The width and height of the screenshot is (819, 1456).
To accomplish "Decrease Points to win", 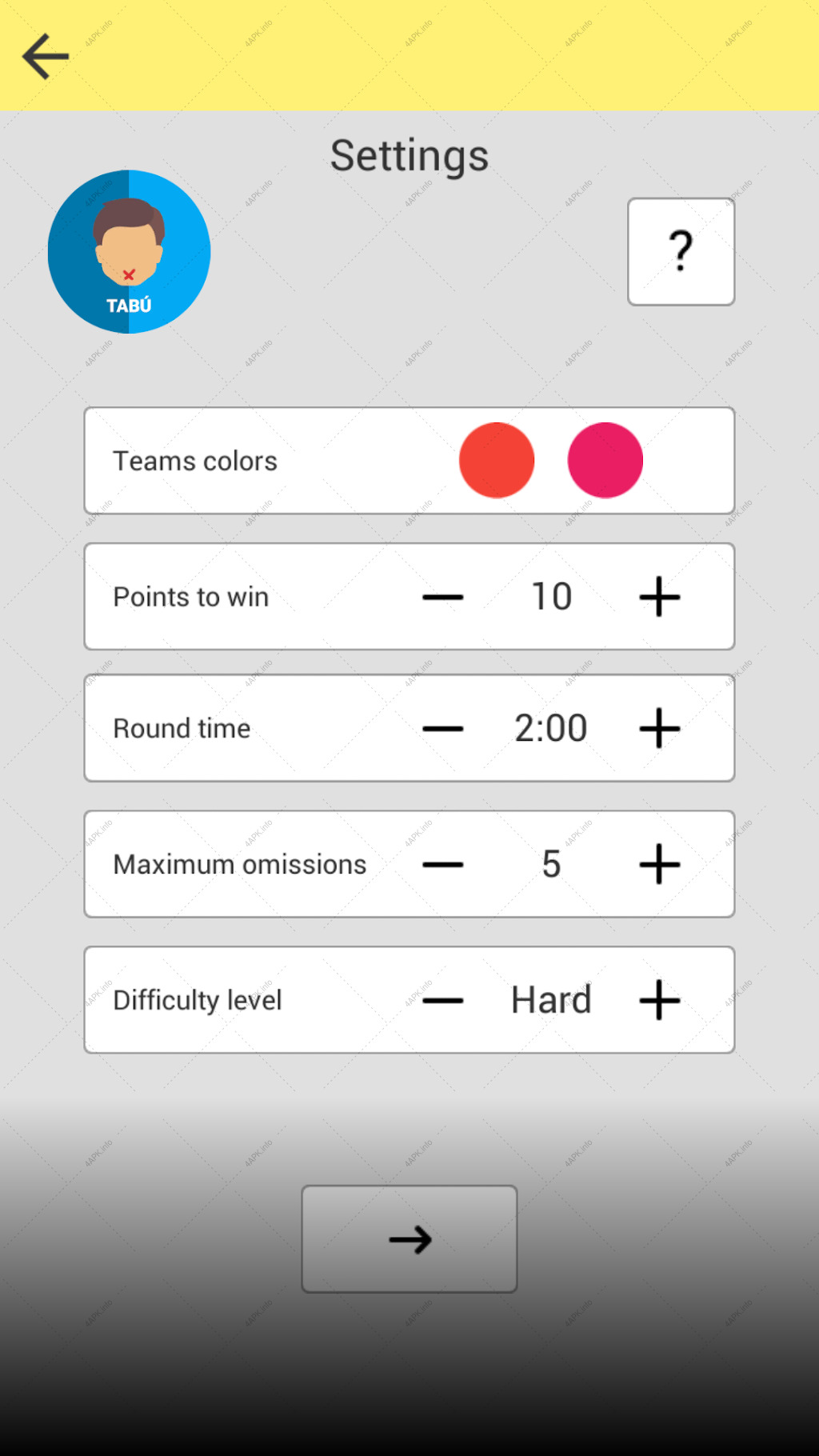I will pyautogui.click(x=443, y=597).
